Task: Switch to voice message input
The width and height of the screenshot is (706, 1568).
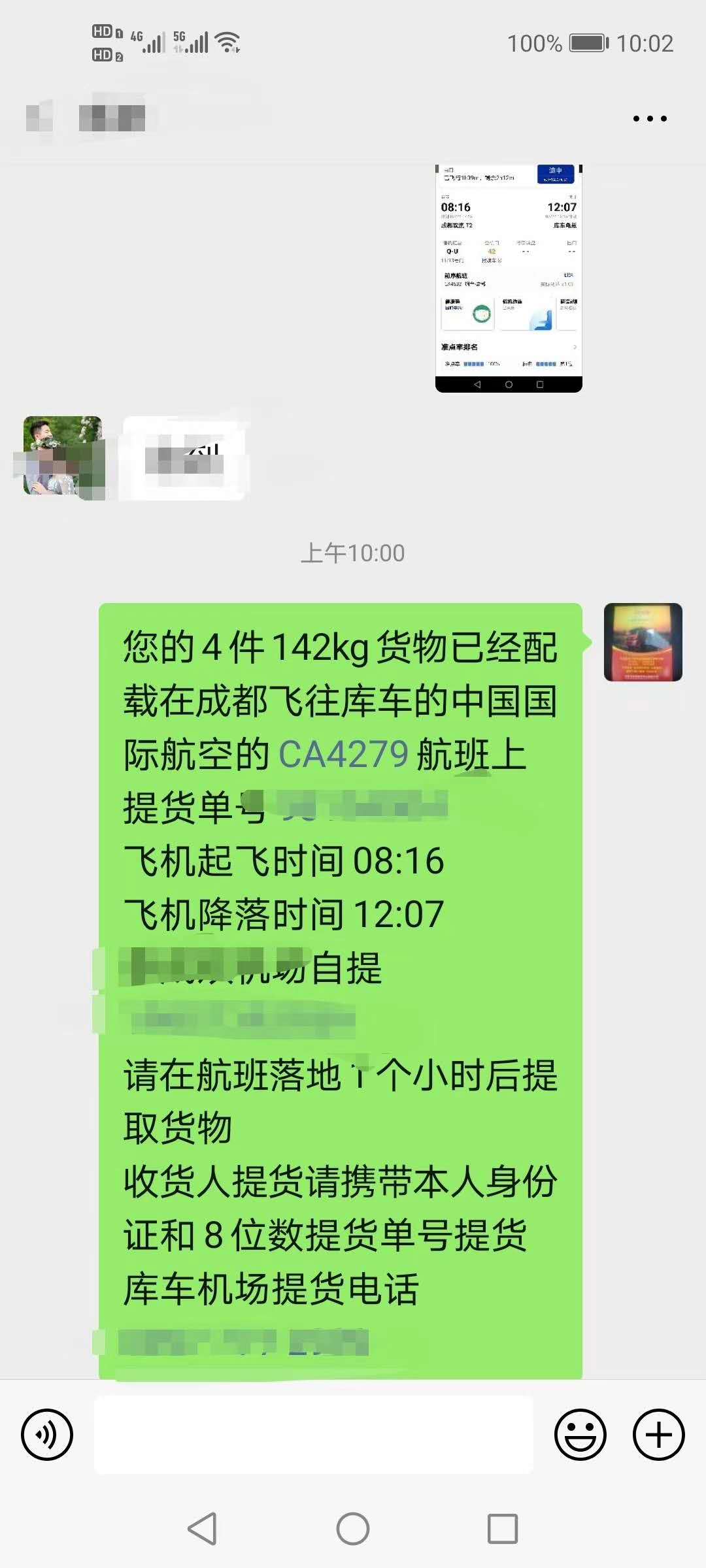Action: click(47, 1435)
